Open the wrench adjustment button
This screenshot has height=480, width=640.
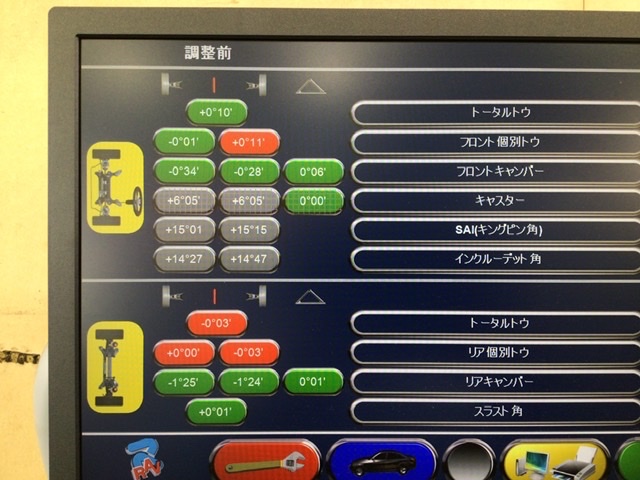click(265, 463)
